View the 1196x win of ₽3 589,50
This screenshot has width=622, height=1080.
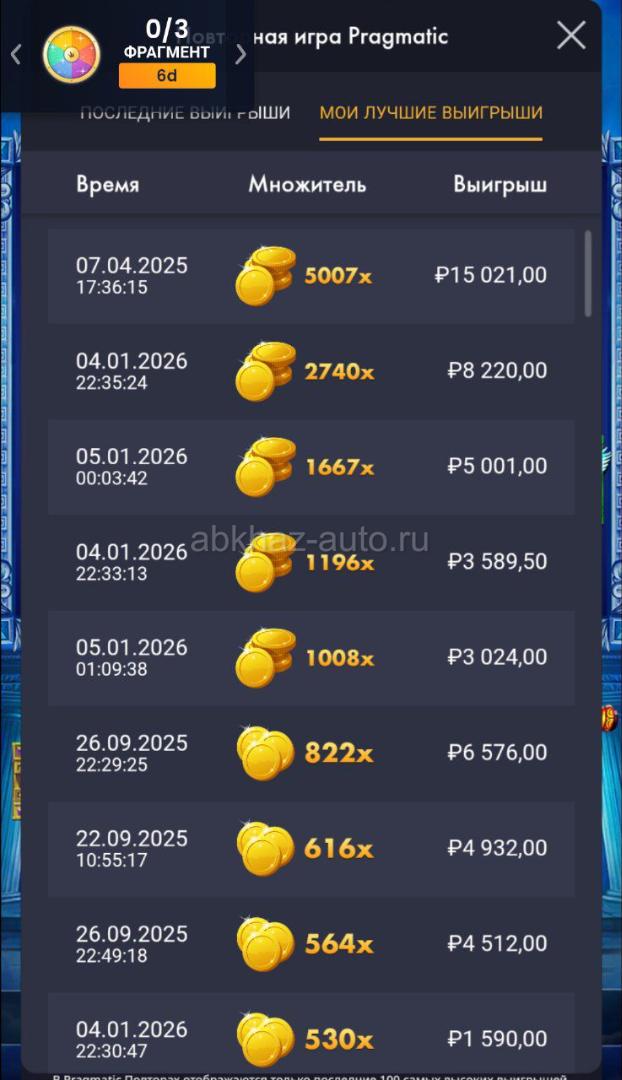coord(311,562)
